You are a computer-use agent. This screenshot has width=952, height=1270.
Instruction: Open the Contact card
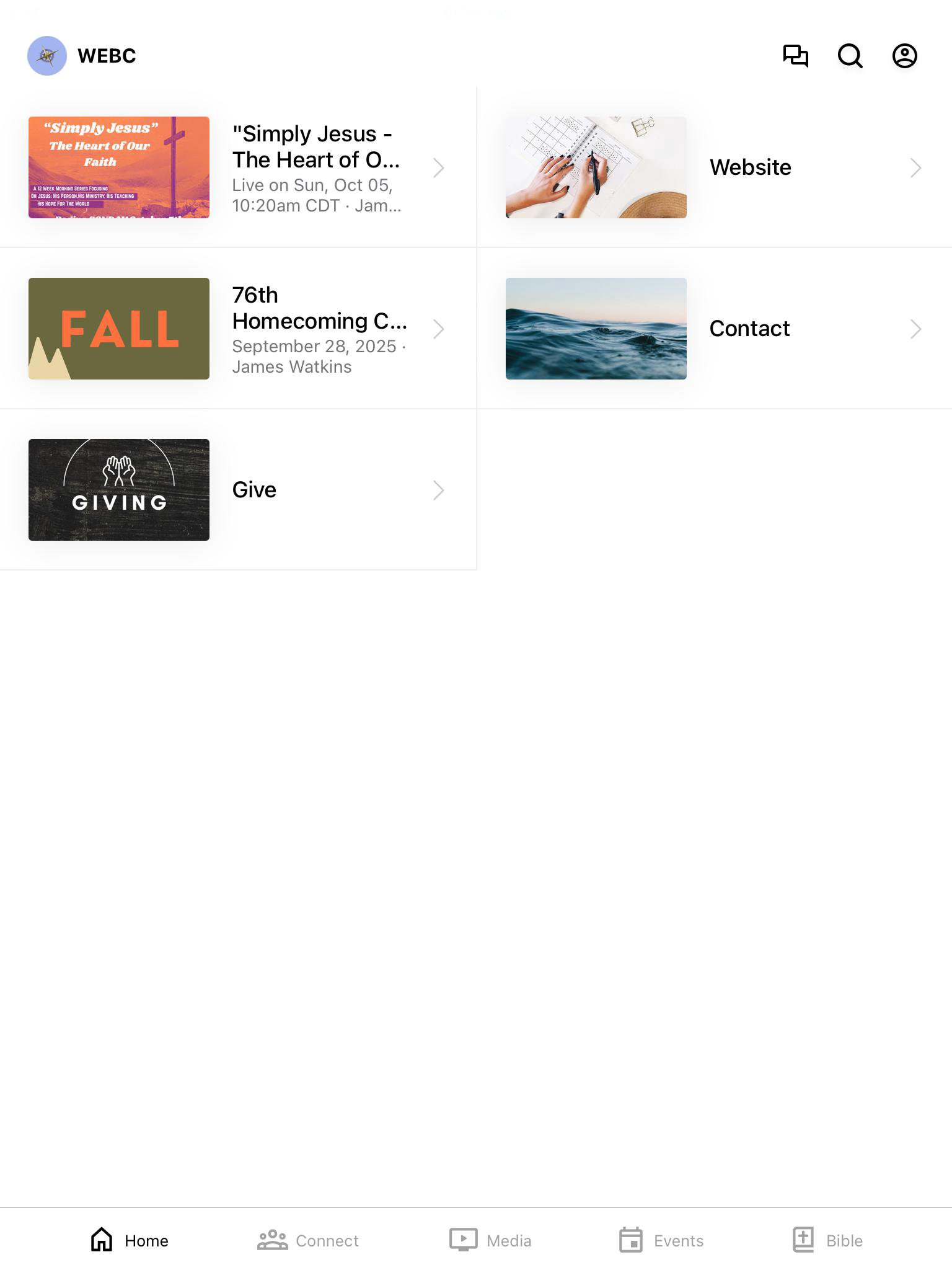[714, 329]
